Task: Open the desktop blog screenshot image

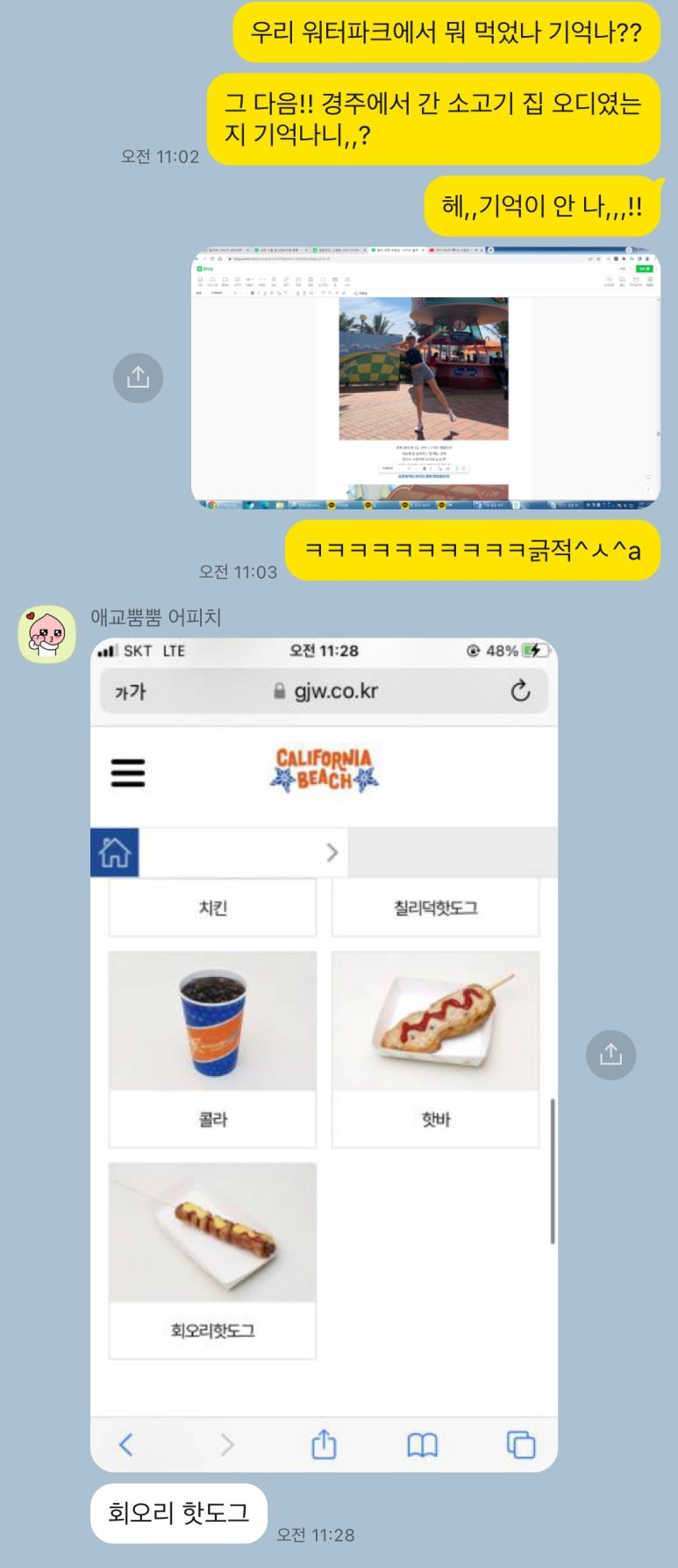Action: [x=425, y=378]
